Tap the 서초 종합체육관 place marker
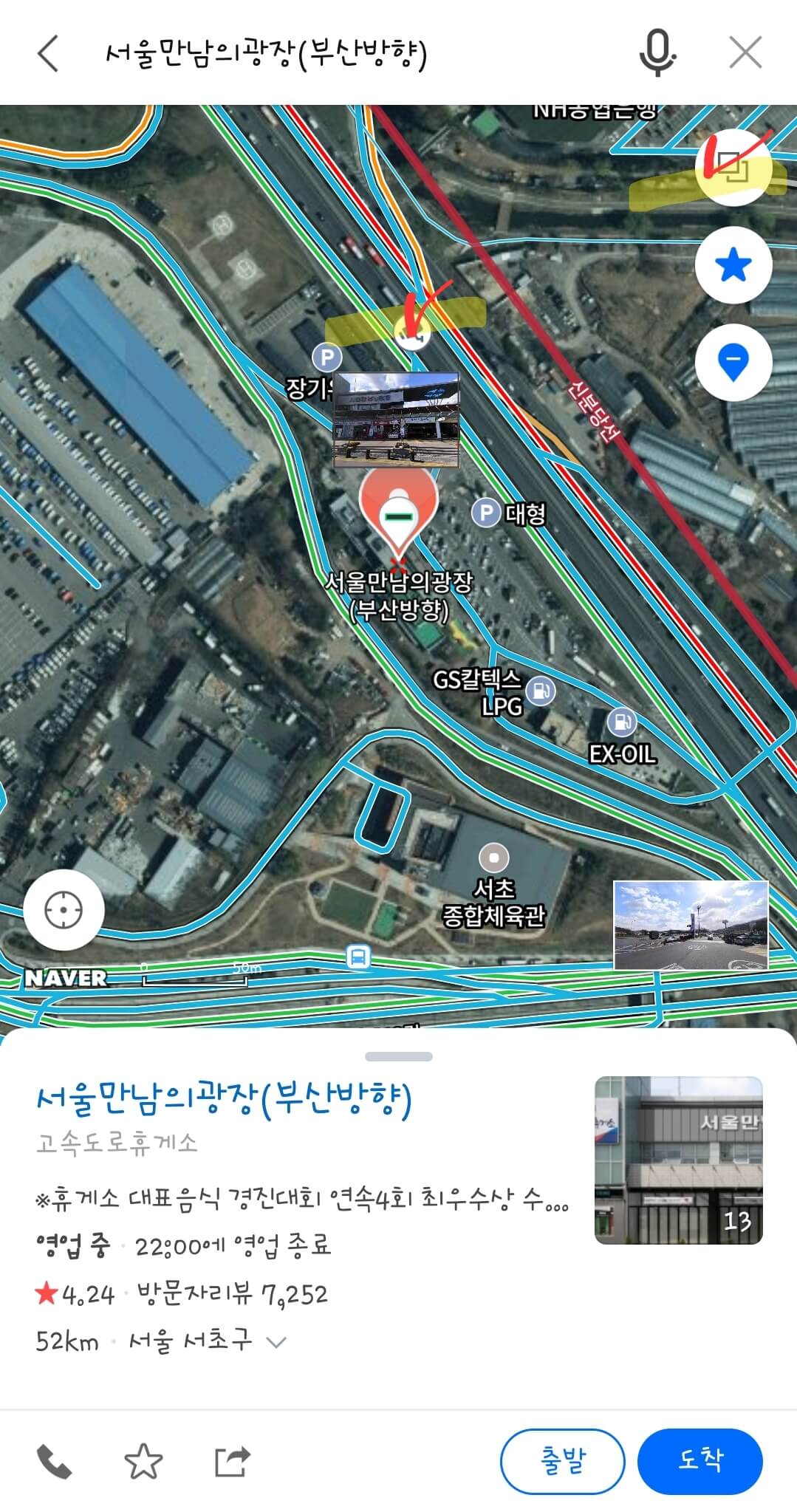The image size is (797, 1512). (493, 858)
